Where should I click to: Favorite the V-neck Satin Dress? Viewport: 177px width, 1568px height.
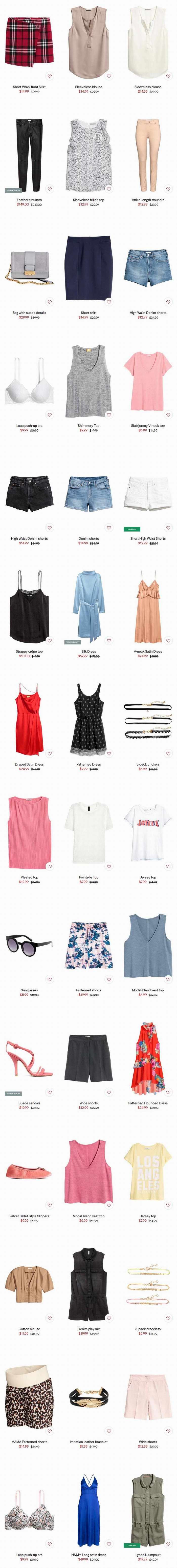click(168, 640)
